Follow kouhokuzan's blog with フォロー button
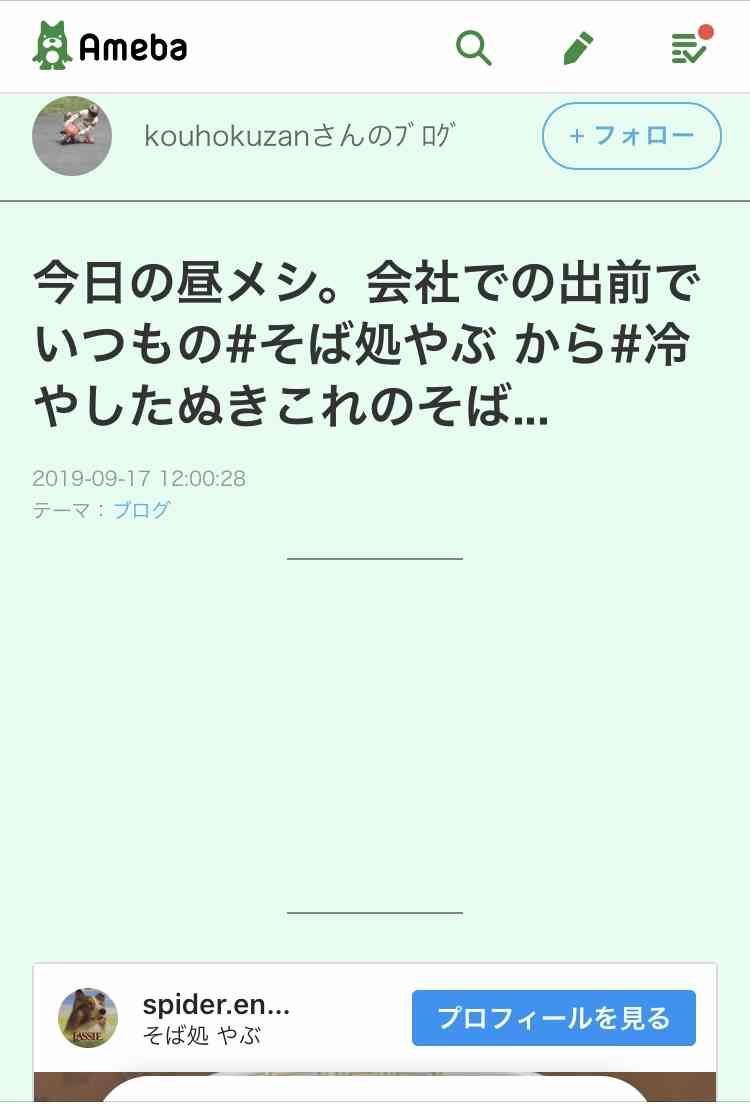Viewport: 750px width, 1104px height. click(631, 136)
